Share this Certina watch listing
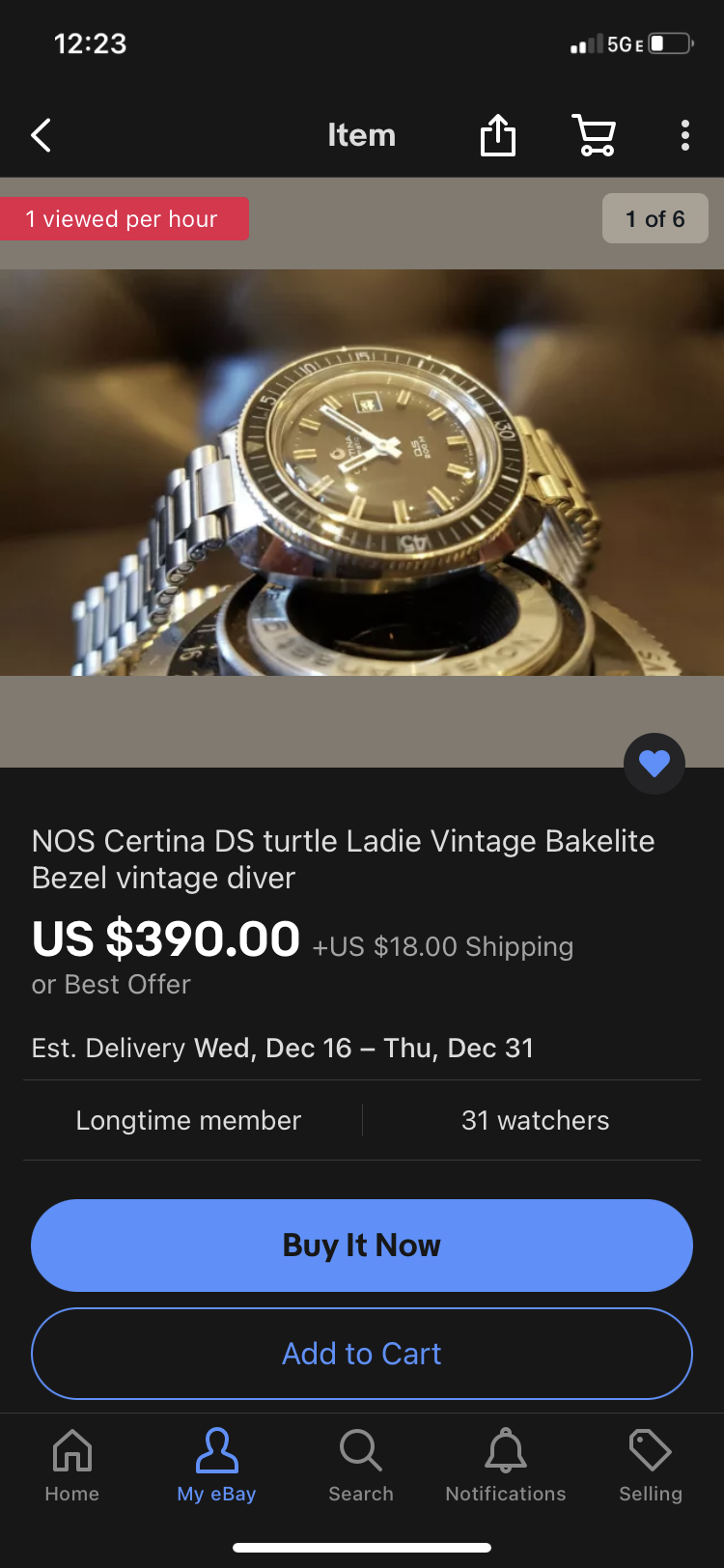724x1568 pixels. pos(498,135)
